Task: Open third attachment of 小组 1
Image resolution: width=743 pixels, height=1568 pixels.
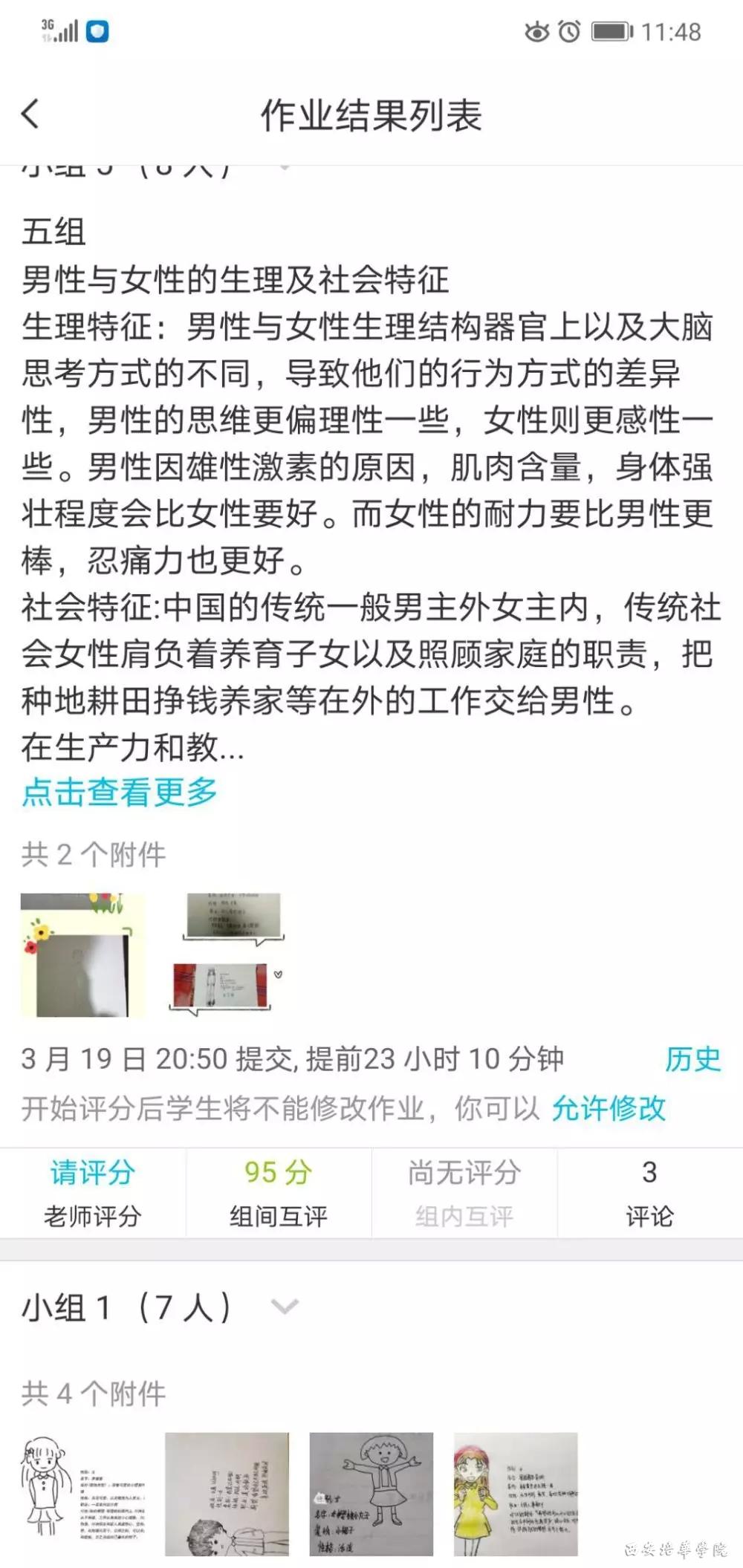Action: click(371, 1494)
